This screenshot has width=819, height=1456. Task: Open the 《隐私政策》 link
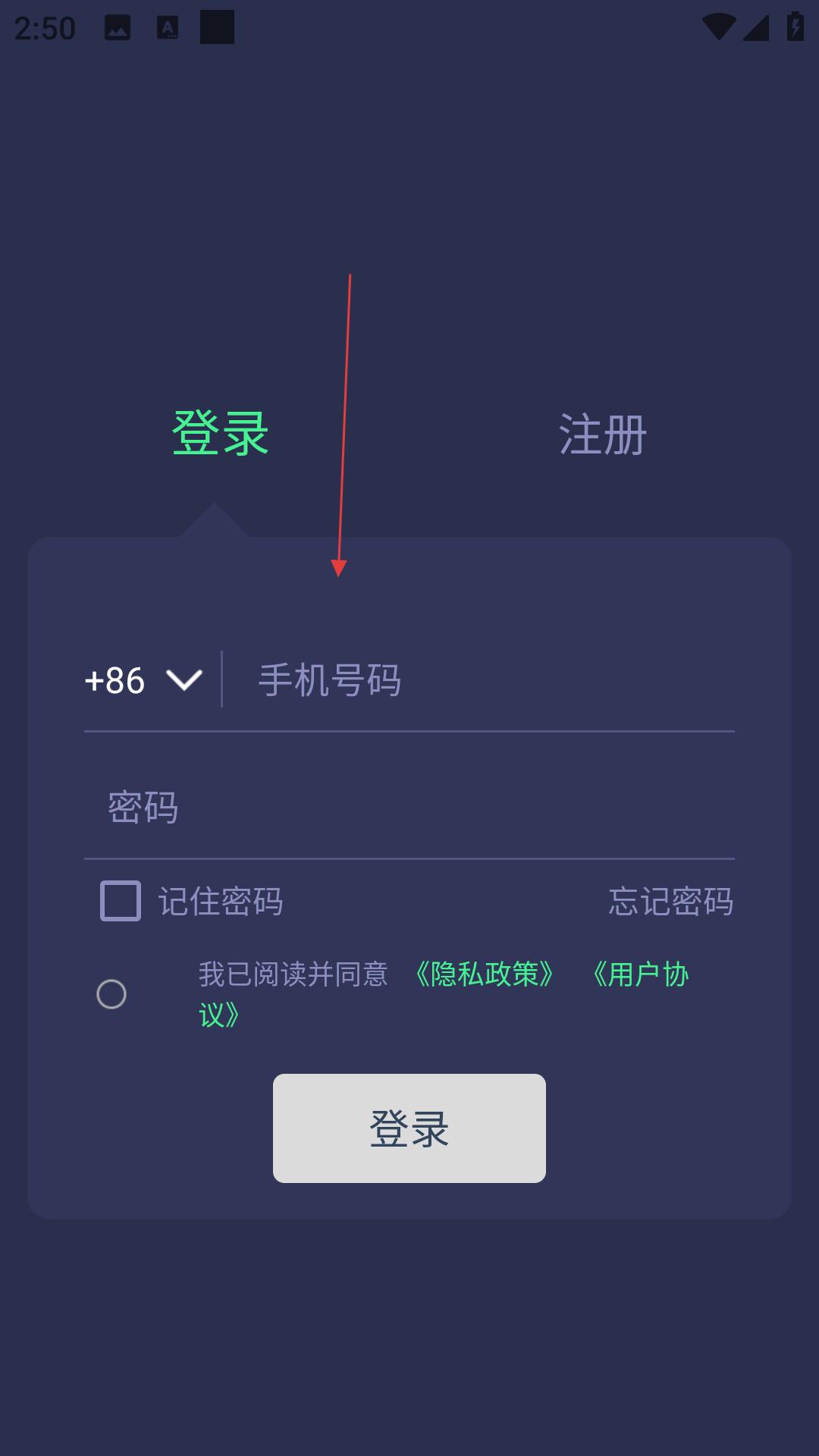point(485,974)
